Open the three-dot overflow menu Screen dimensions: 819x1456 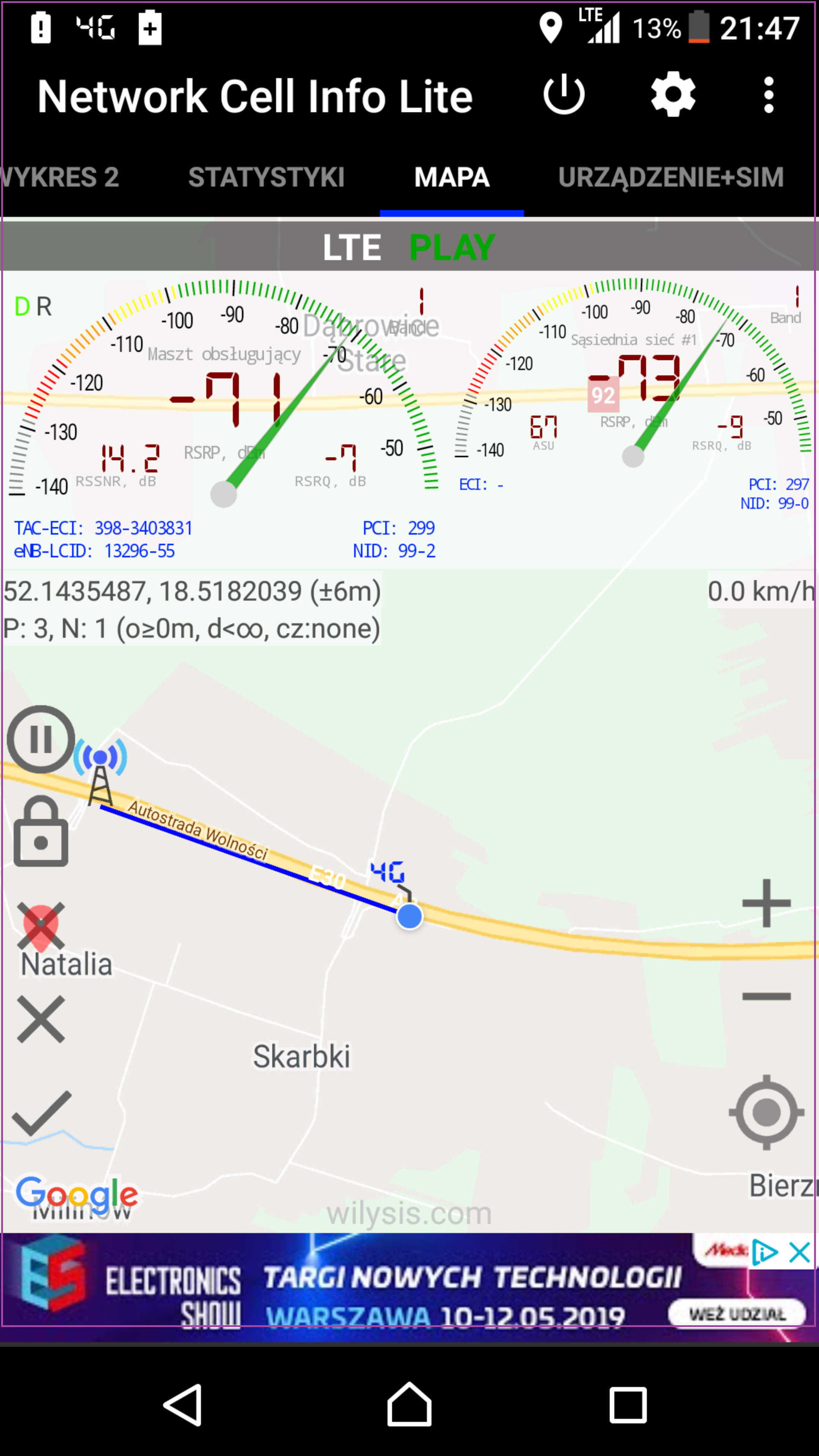tap(769, 95)
